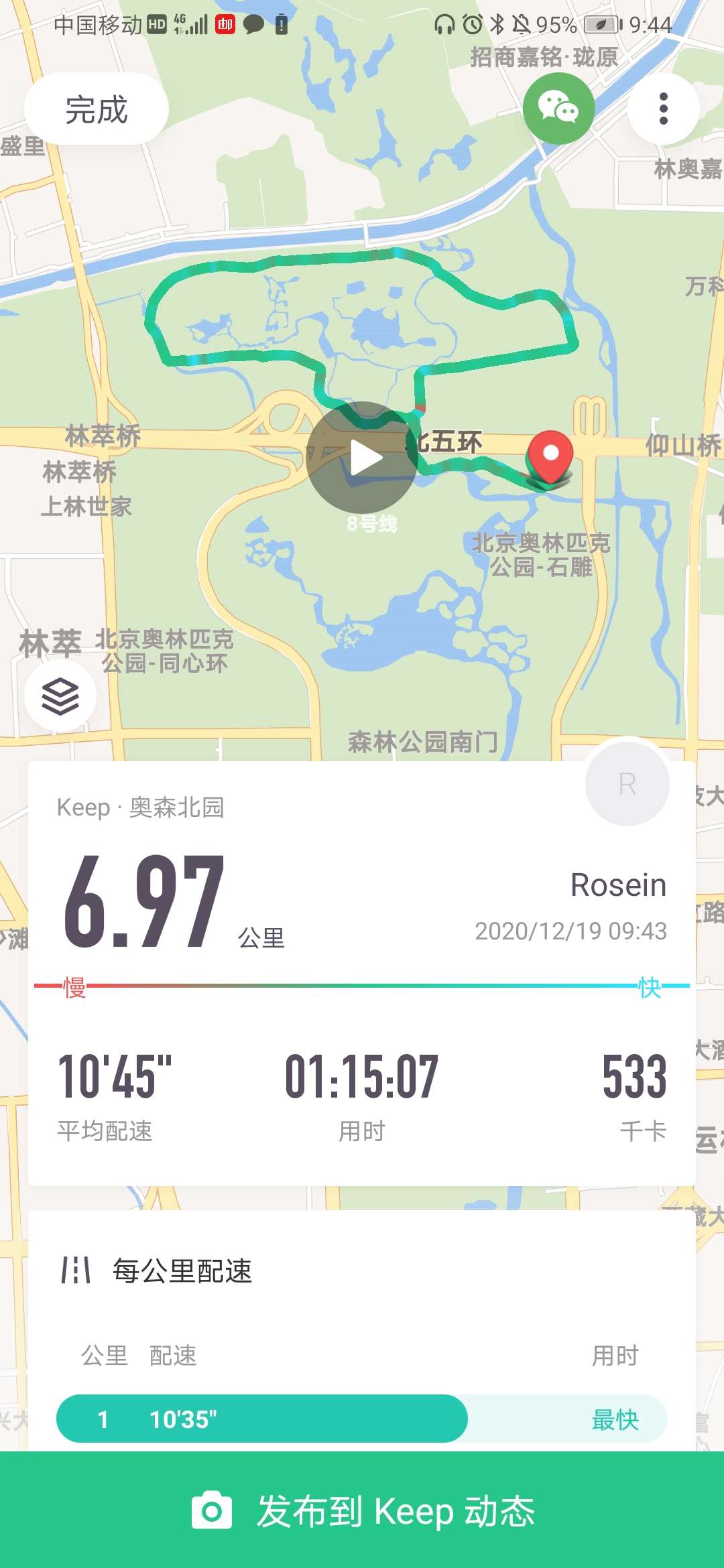This screenshot has height=1568, width=724.
Task: Tap the 慢到快 pace gradient bar
Action: [x=362, y=986]
